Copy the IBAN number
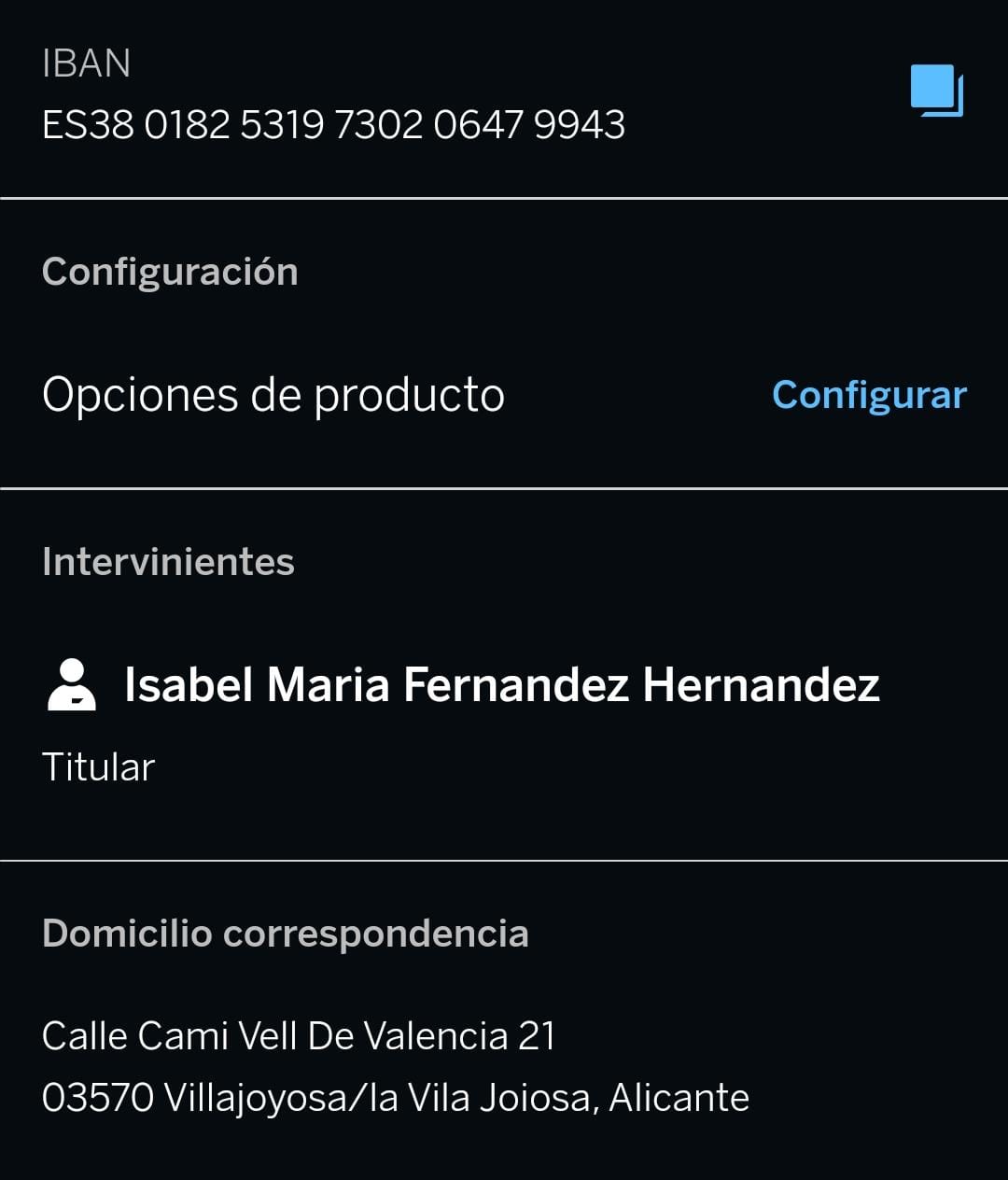The image size is (1008, 1180). tap(936, 91)
